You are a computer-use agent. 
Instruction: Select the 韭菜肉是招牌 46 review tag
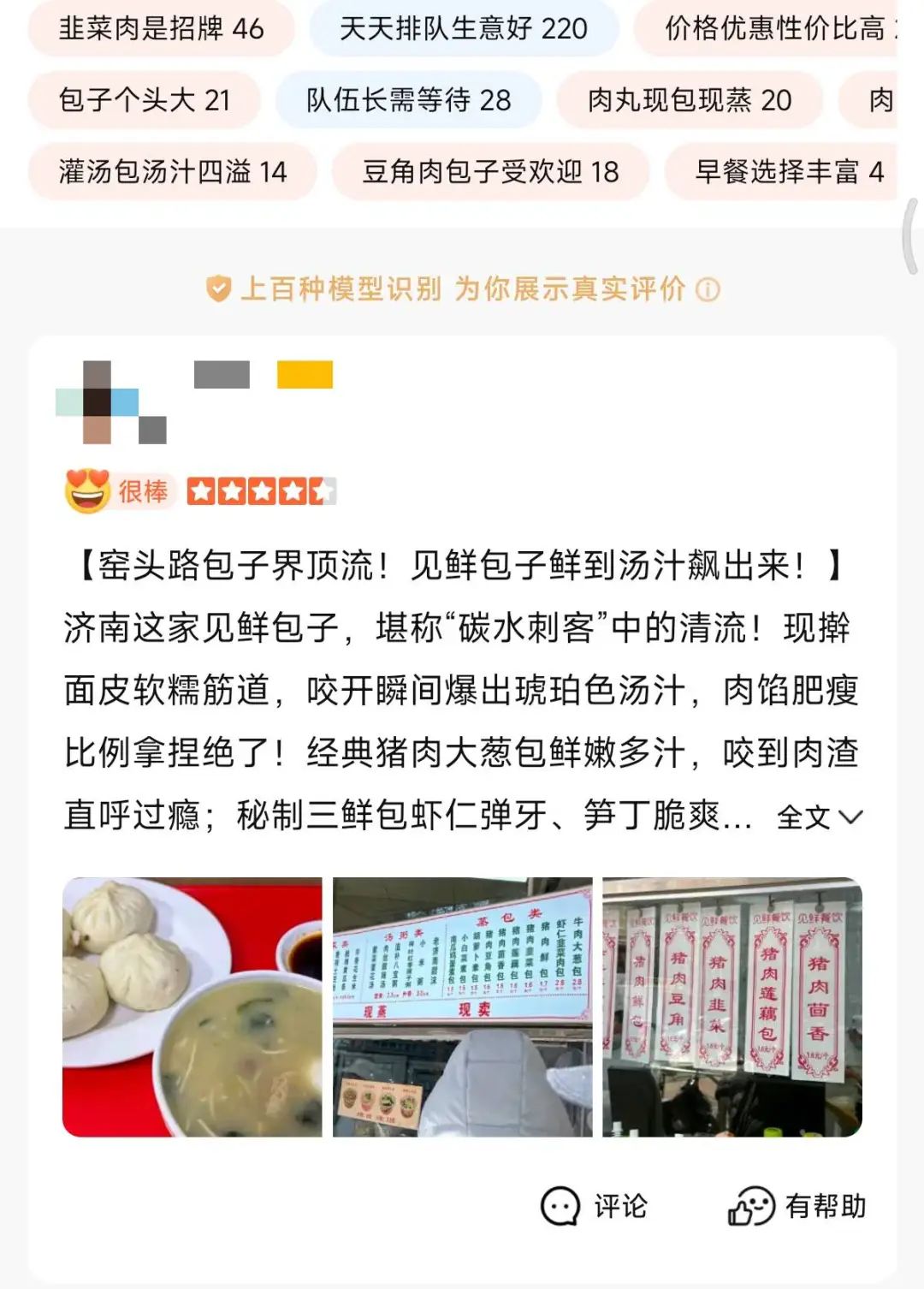(x=161, y=28)
